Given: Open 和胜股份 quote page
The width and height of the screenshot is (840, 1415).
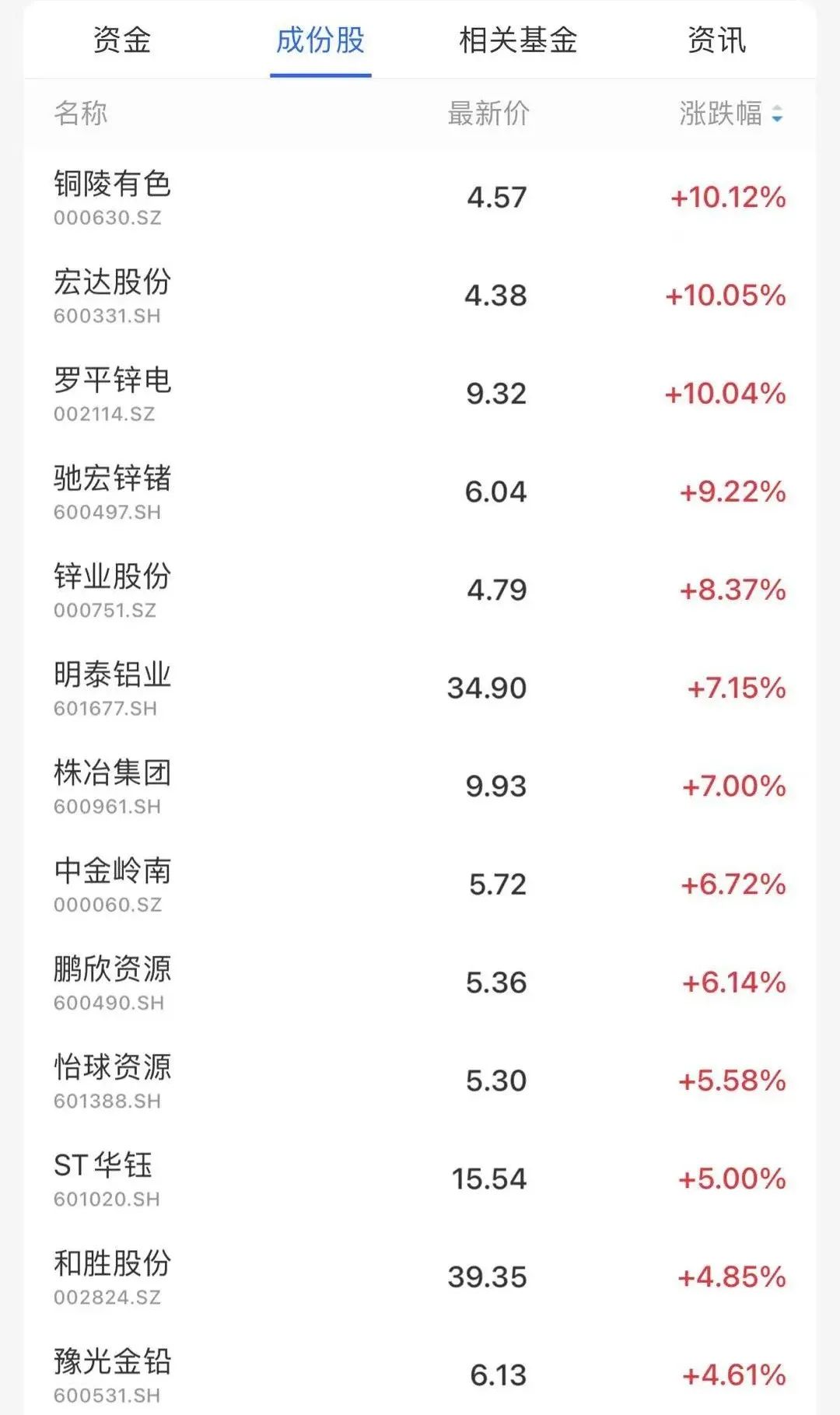Looking at the screenshot, I should click(x=113, y=1276).
